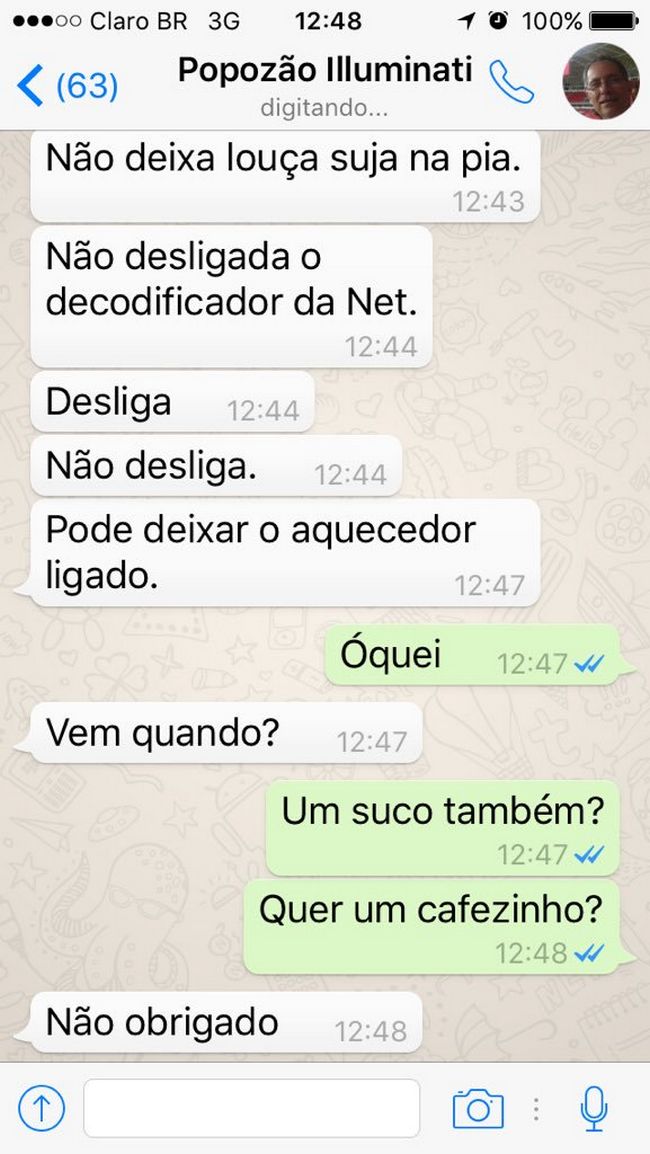Focus the message text field

coord(251,1108)
